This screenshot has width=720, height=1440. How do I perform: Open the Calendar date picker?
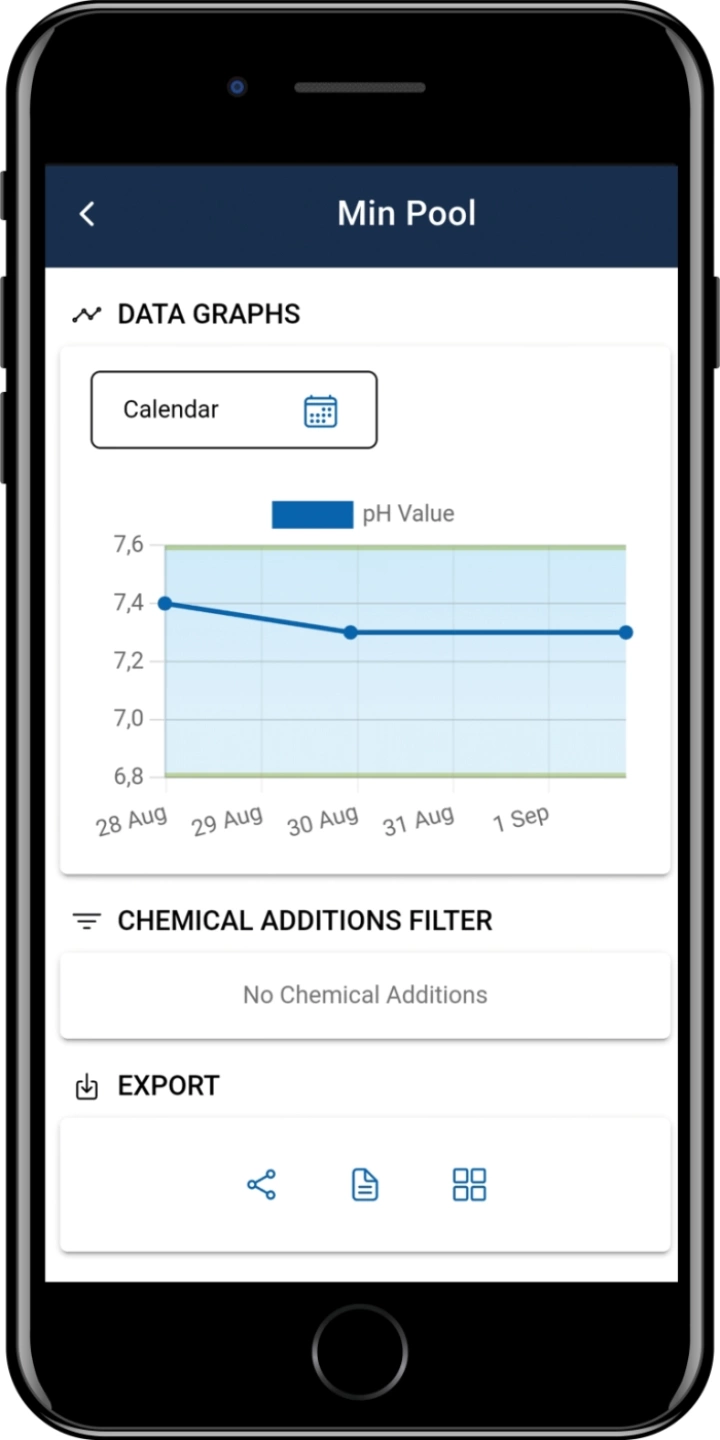click(x=234, y=410)
